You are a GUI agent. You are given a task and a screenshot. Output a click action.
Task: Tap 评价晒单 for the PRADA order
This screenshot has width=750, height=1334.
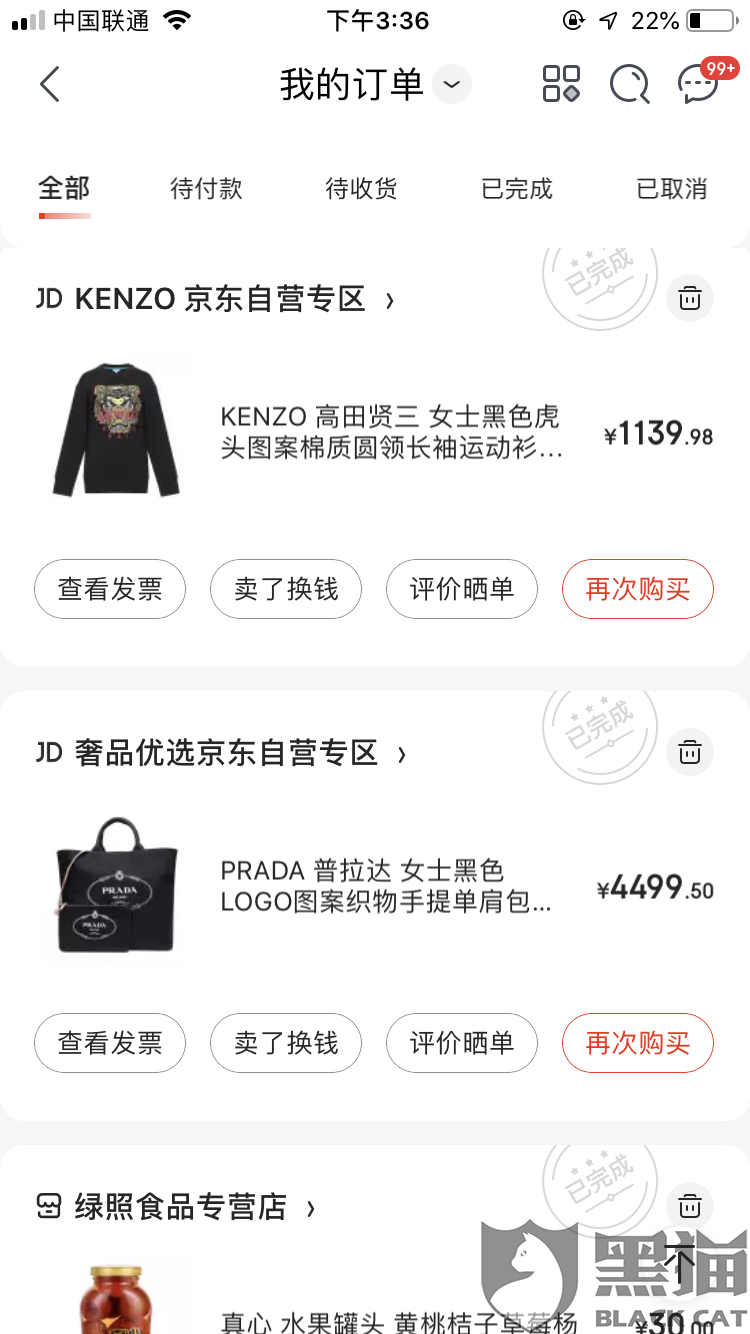(462, 1043)
